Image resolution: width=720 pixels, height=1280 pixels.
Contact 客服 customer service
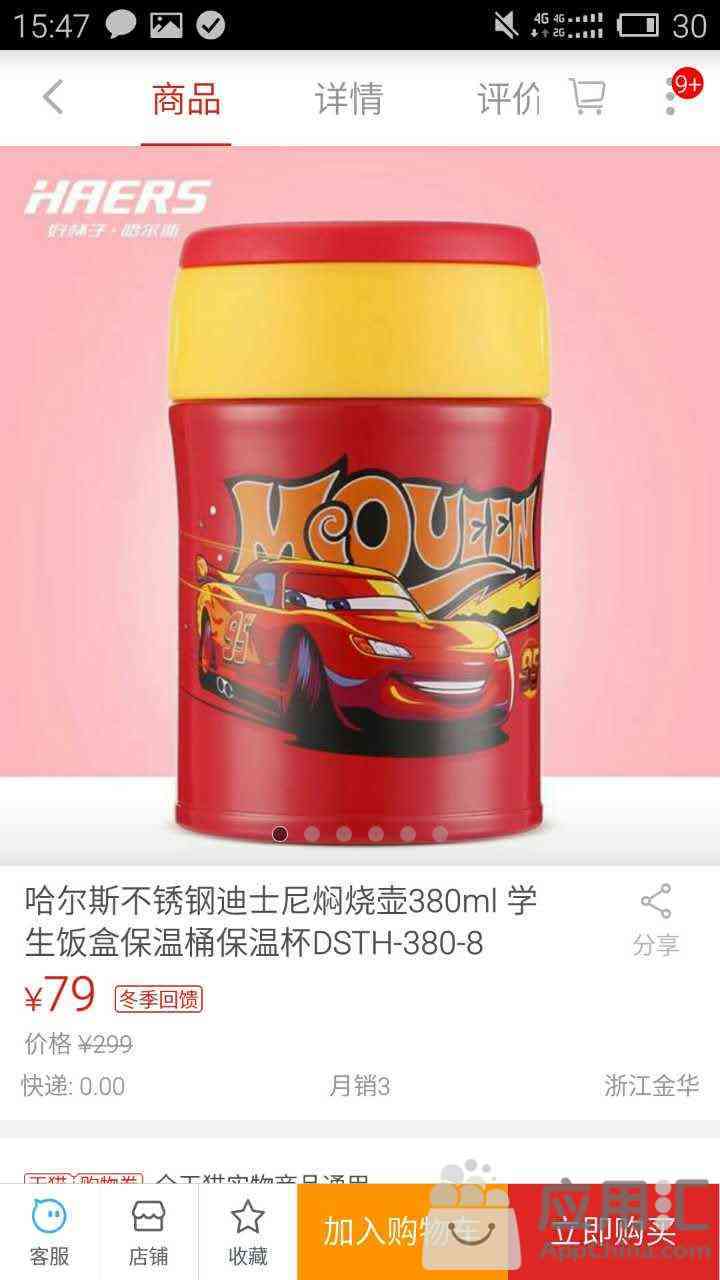click(49, 1233)
